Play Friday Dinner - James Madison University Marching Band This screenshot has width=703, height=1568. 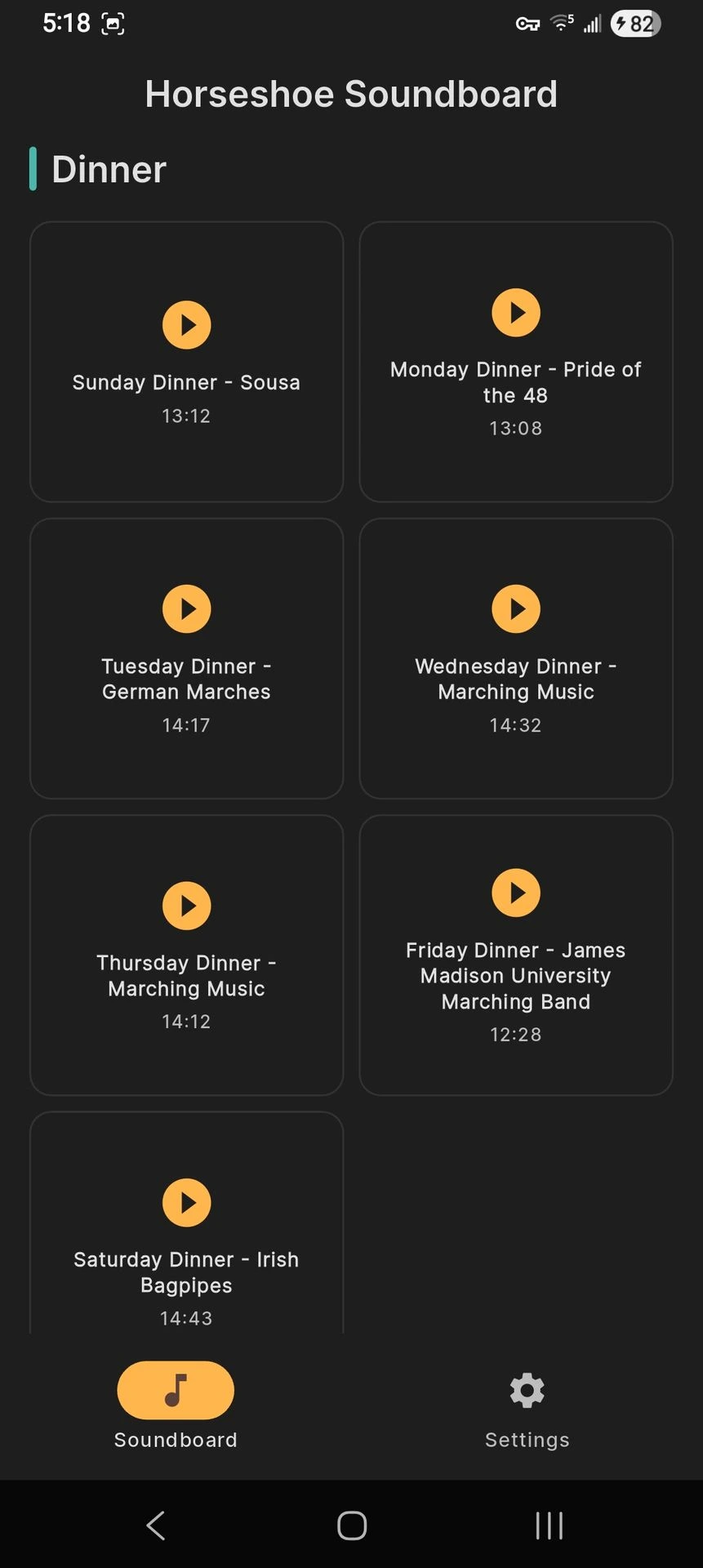(x=515, y=892)
